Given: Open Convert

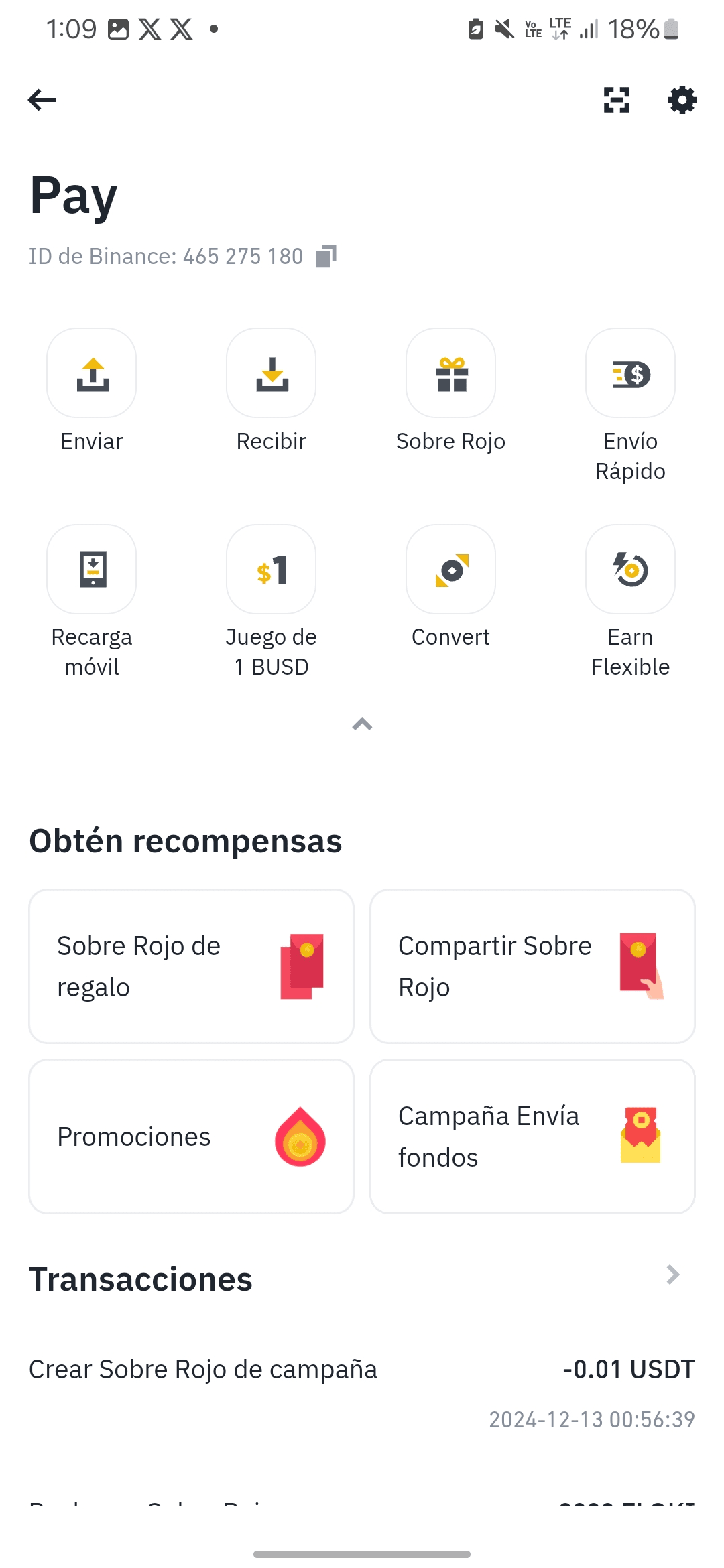Looking at the screenshot, I should (451, 570).
